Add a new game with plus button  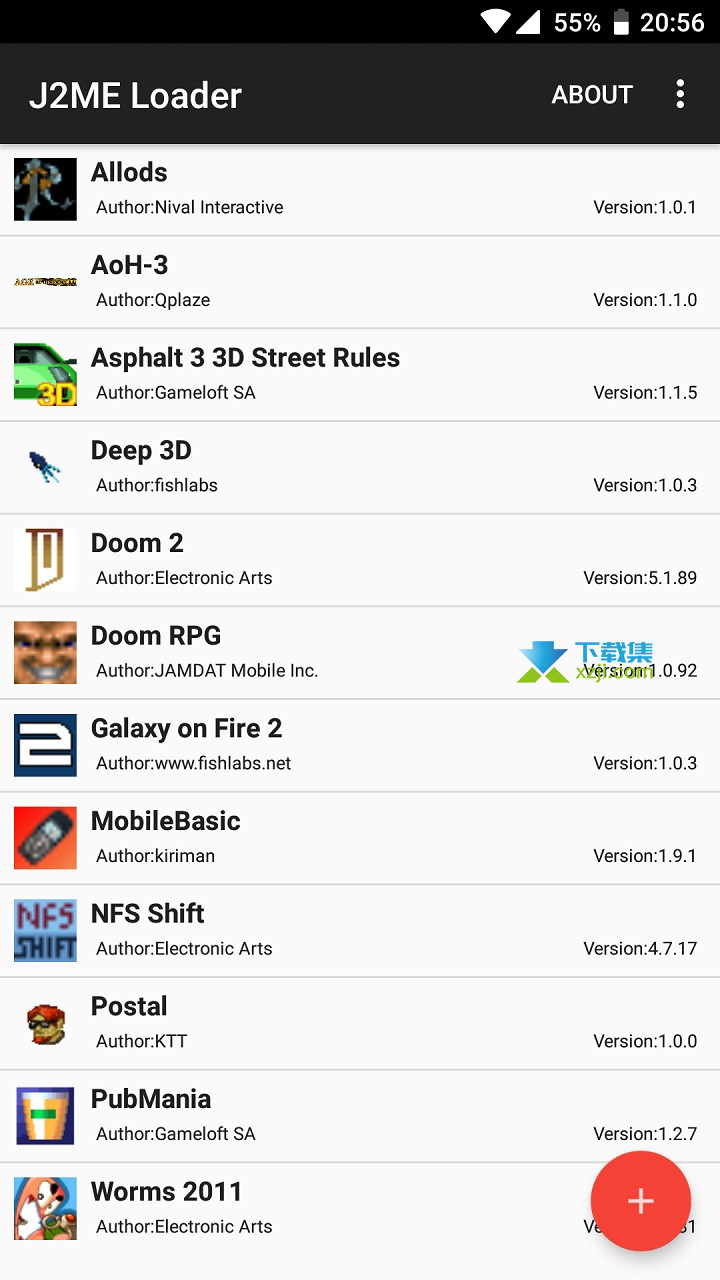point(640,1200)
